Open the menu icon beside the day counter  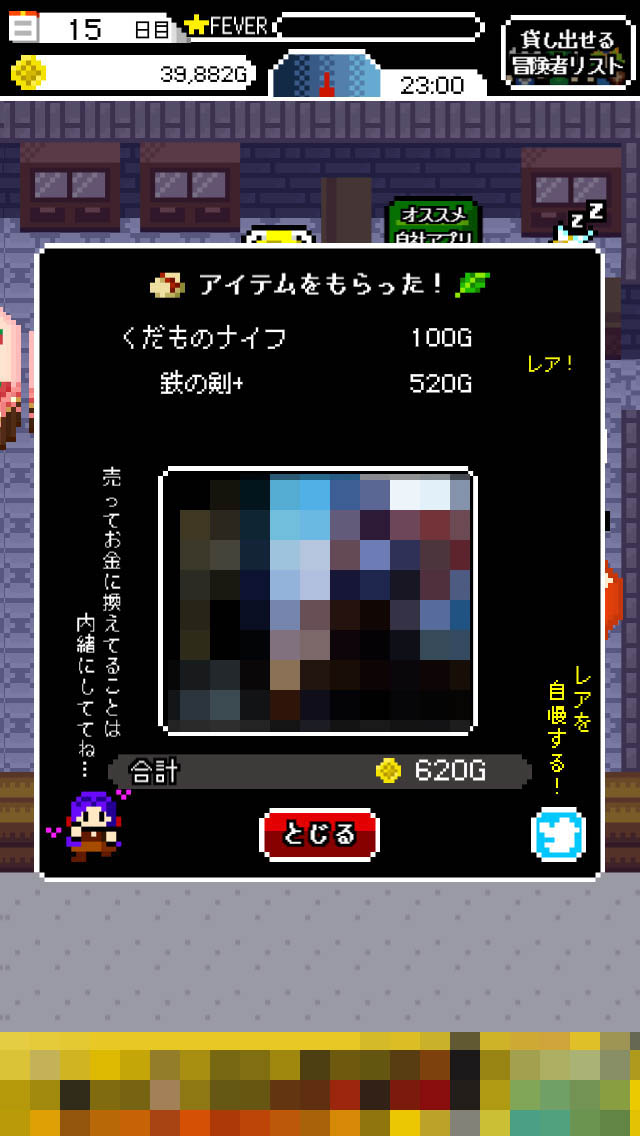[23, 26]
